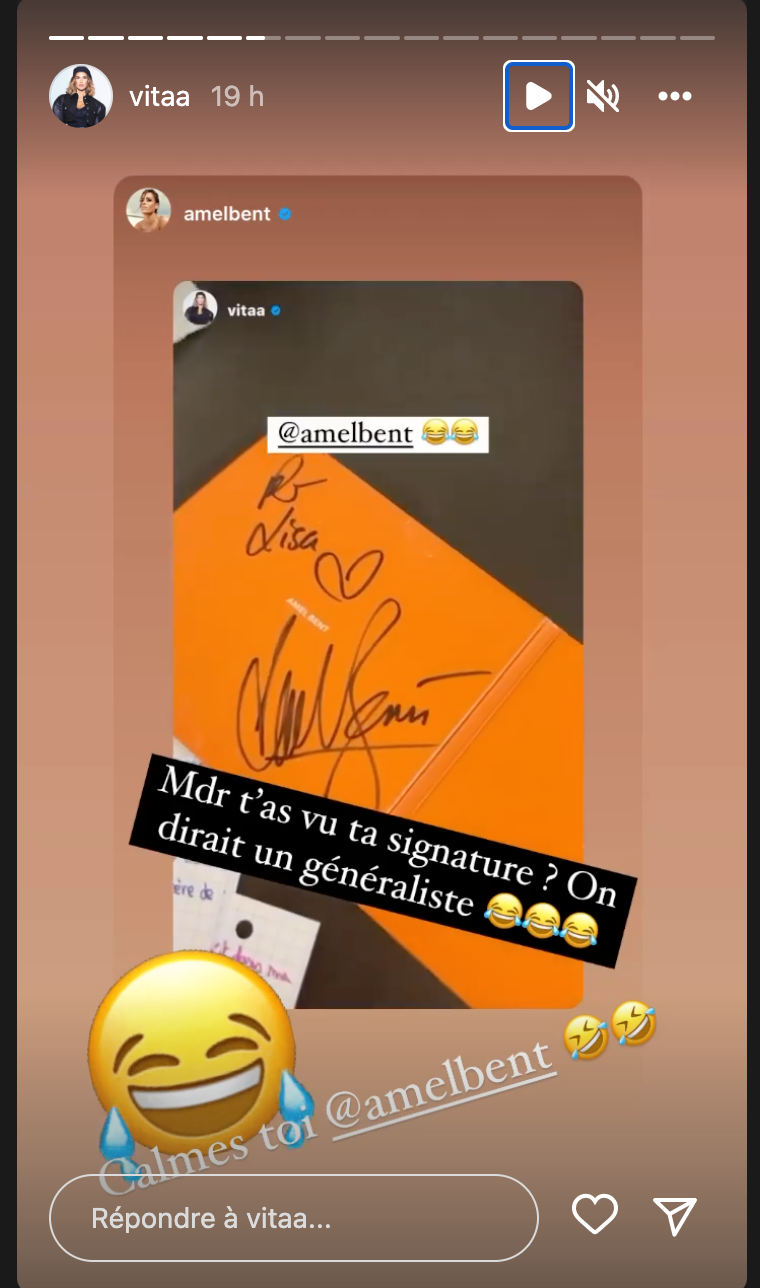
Task: Open vitaa's profile picture
Action: click(81, 96)
